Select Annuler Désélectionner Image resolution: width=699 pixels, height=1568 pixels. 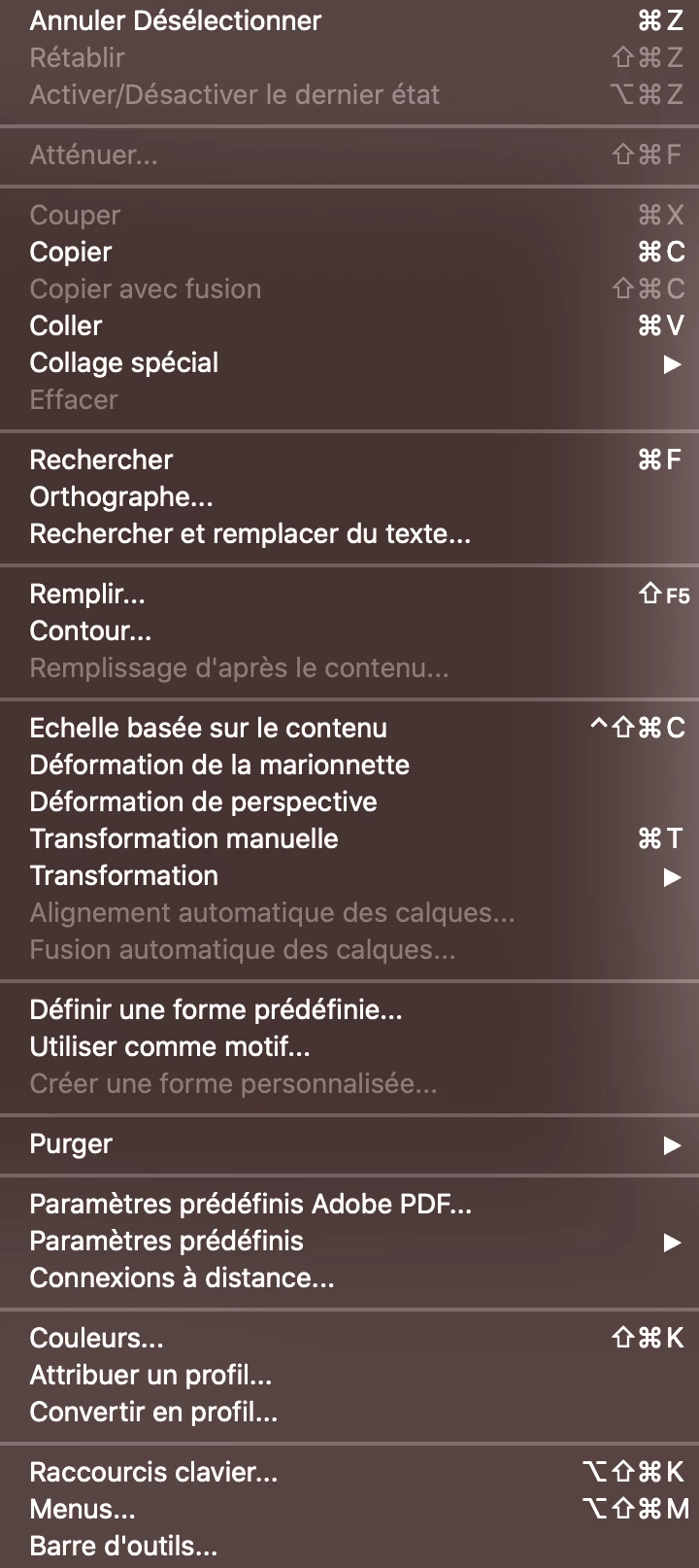[175, 20]
